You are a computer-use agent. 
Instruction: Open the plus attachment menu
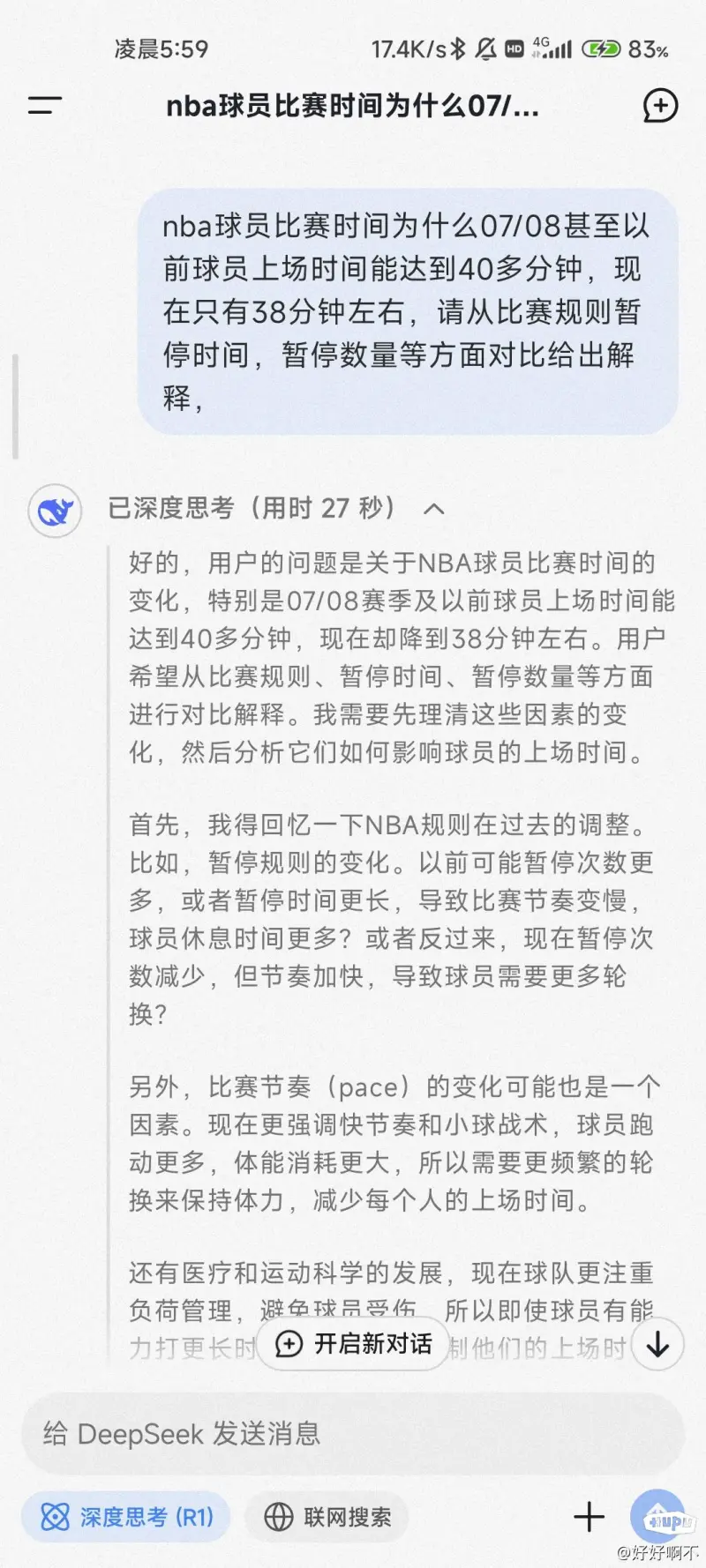pos(589,1517)
